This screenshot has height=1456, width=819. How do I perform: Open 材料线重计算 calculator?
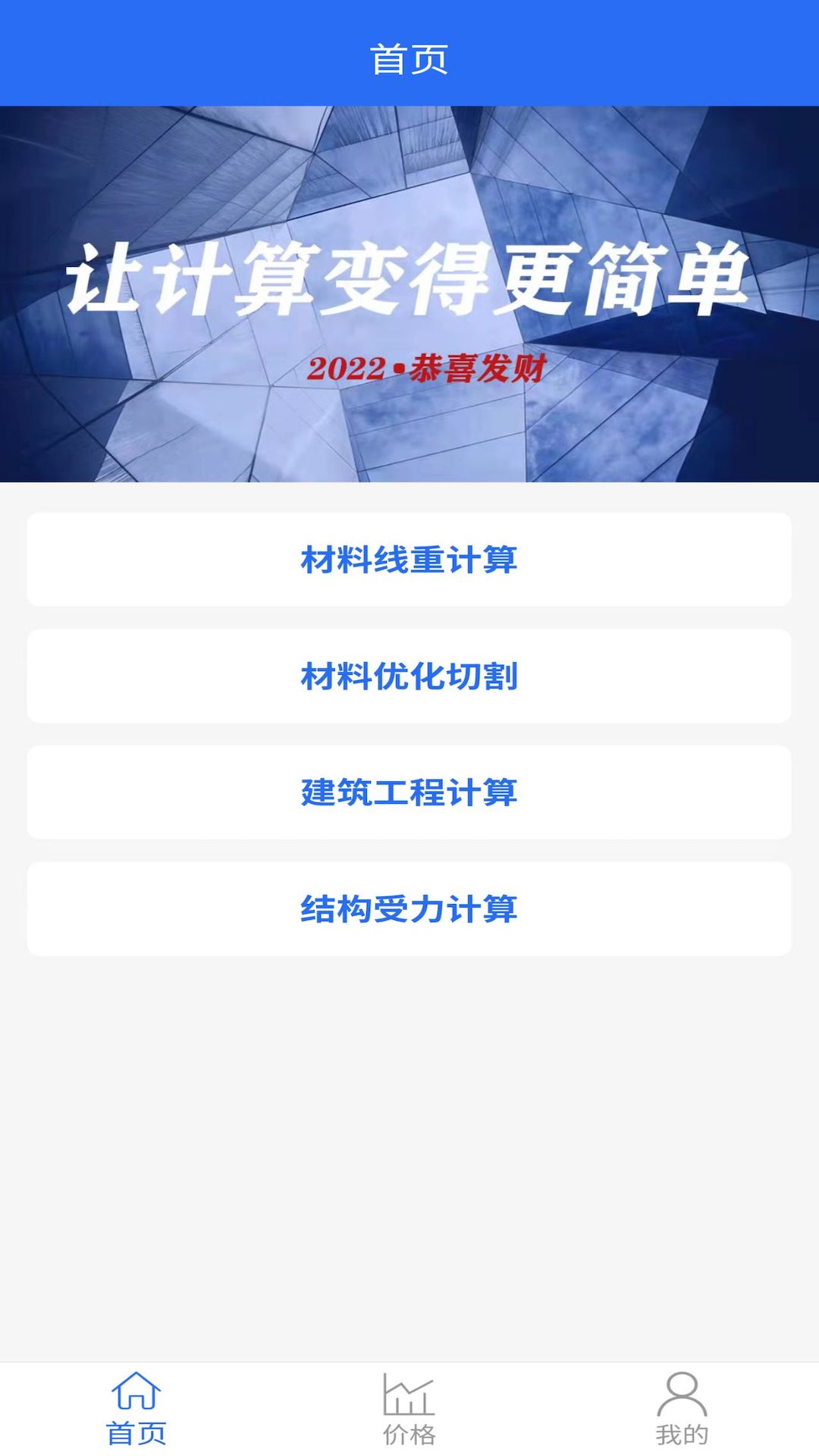tap(409, 560)
